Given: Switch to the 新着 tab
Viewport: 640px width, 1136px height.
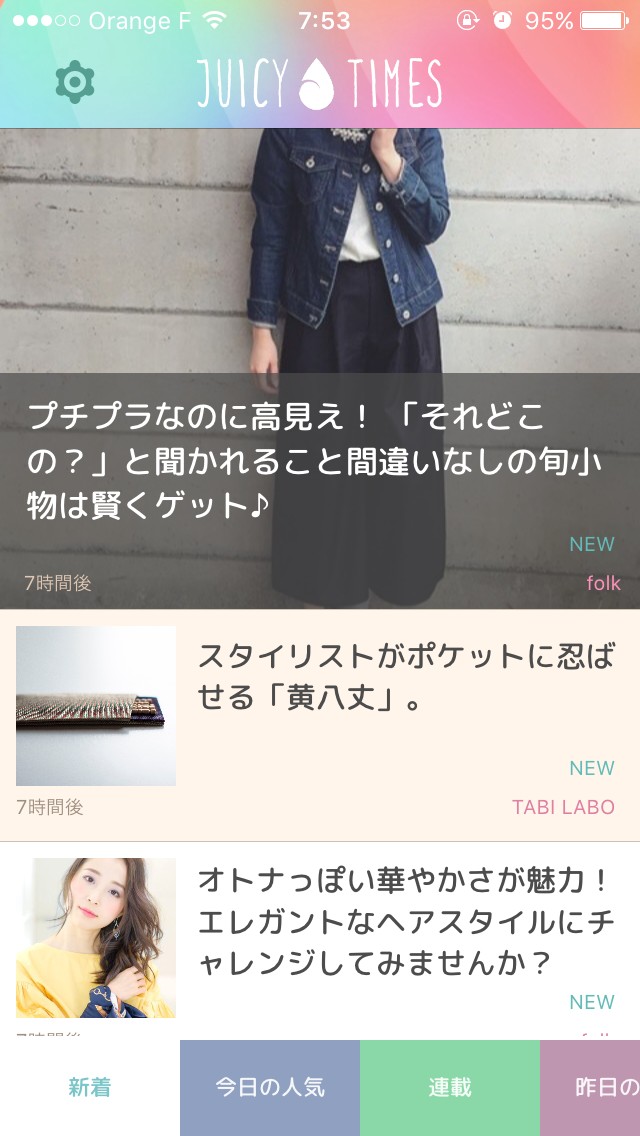Looking at the screenshot, I should point(90,1087).
